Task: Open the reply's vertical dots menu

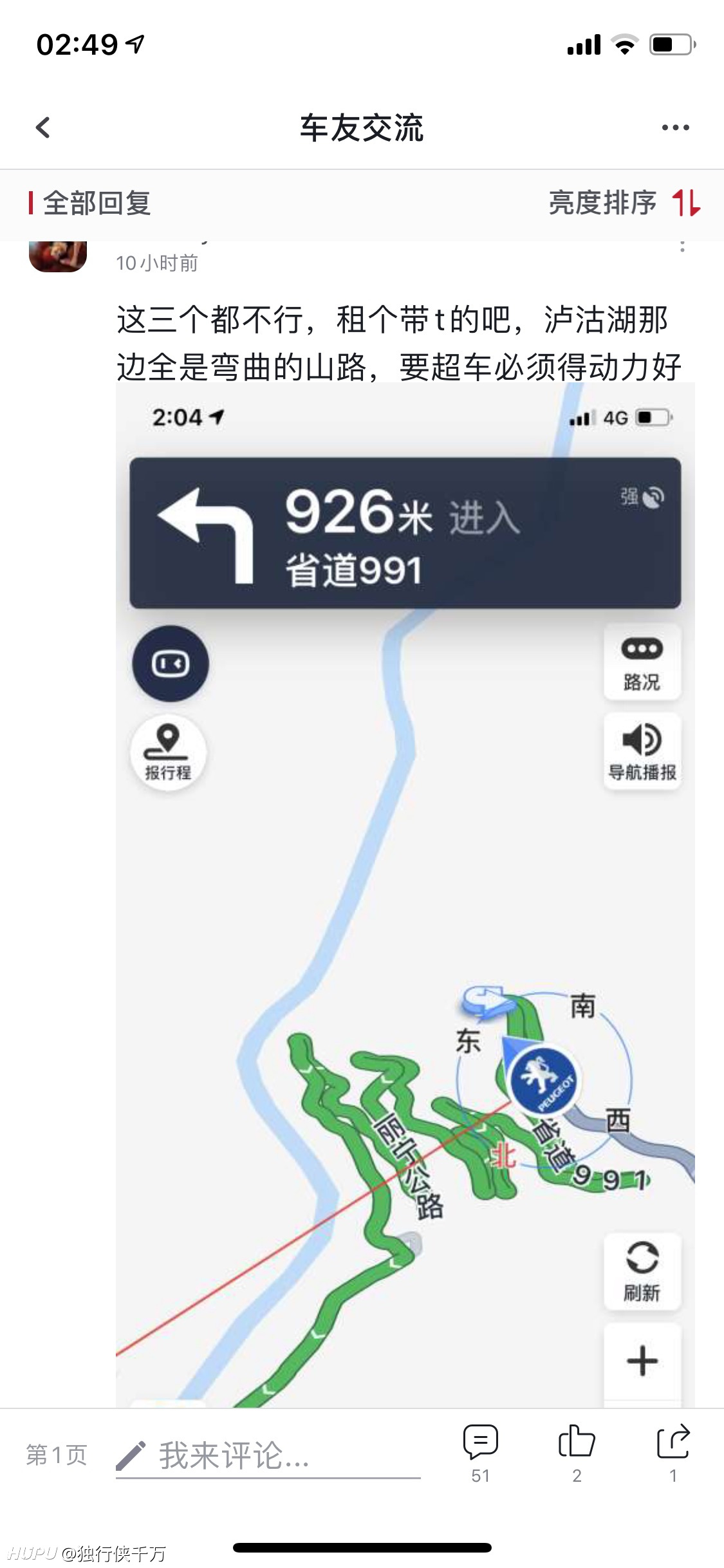Action: (682, 247)
